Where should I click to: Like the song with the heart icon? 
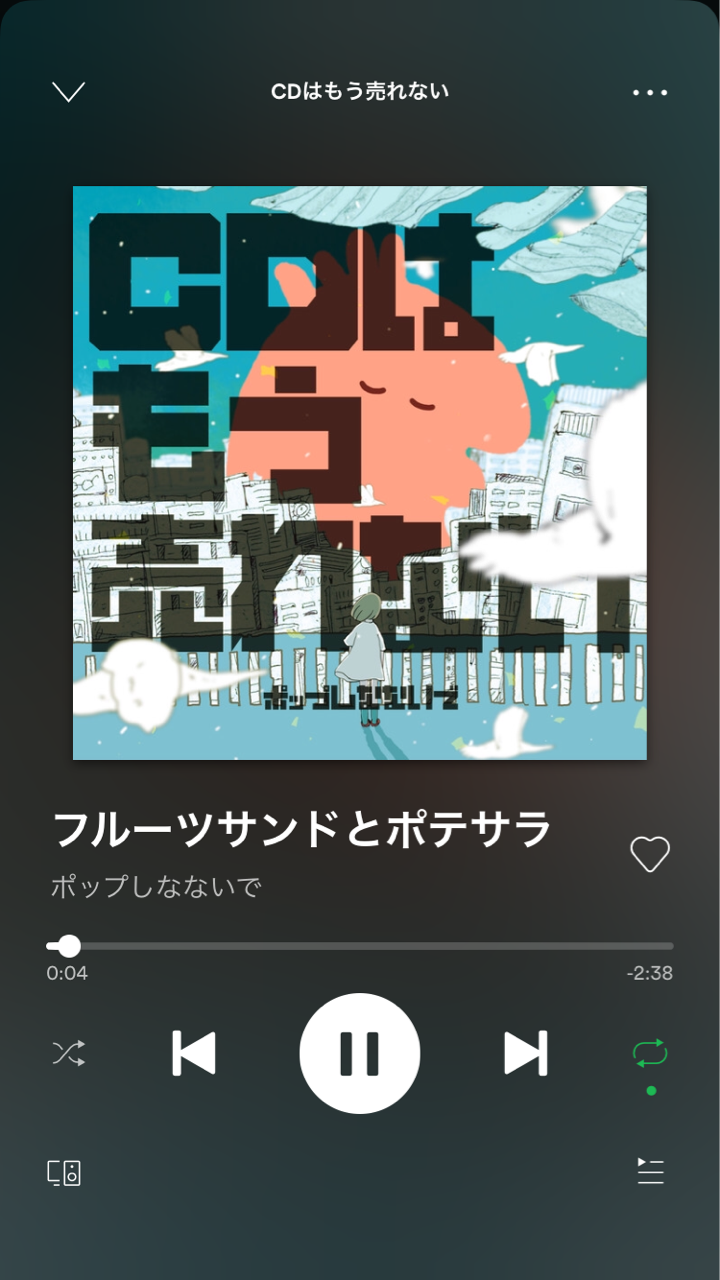click(650, 854)
